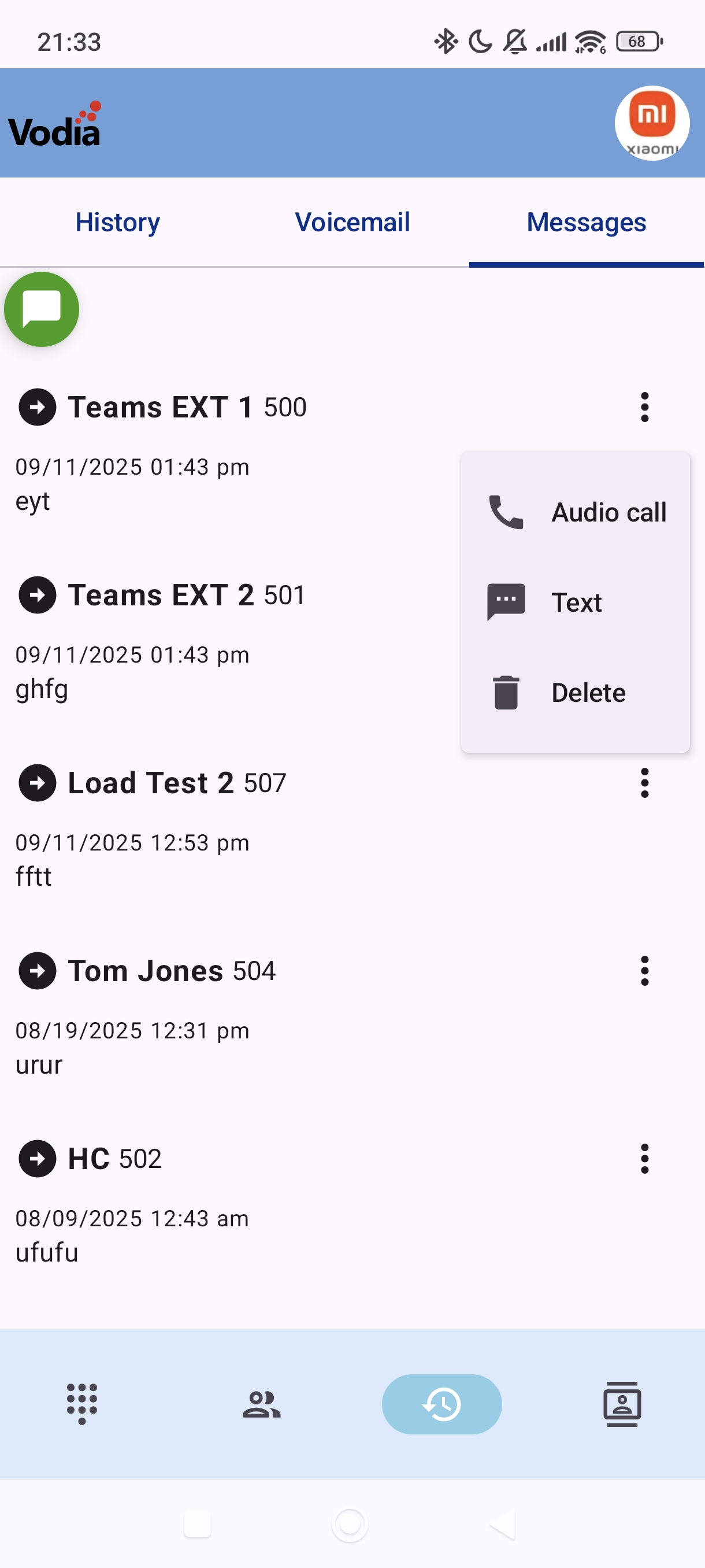This screenshot has width=705, height=1568.
Task: Switch to the History tab
Action: pyautogui.click(x=117, y=222)
